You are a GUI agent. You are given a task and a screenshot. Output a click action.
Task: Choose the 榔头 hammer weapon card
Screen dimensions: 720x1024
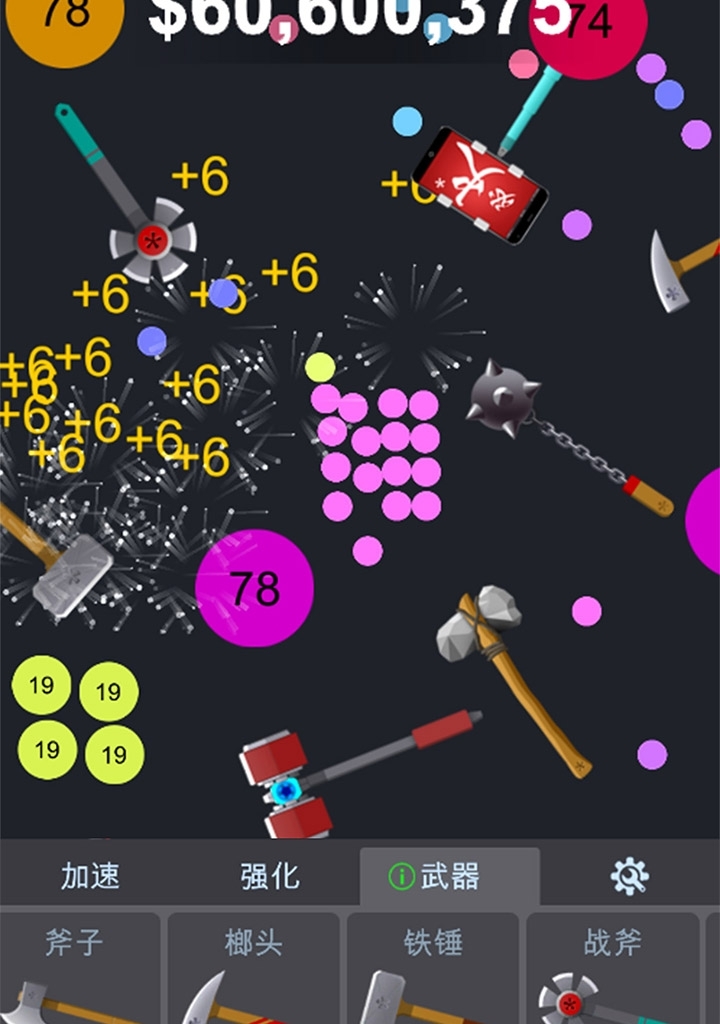[x=254, y=968]
